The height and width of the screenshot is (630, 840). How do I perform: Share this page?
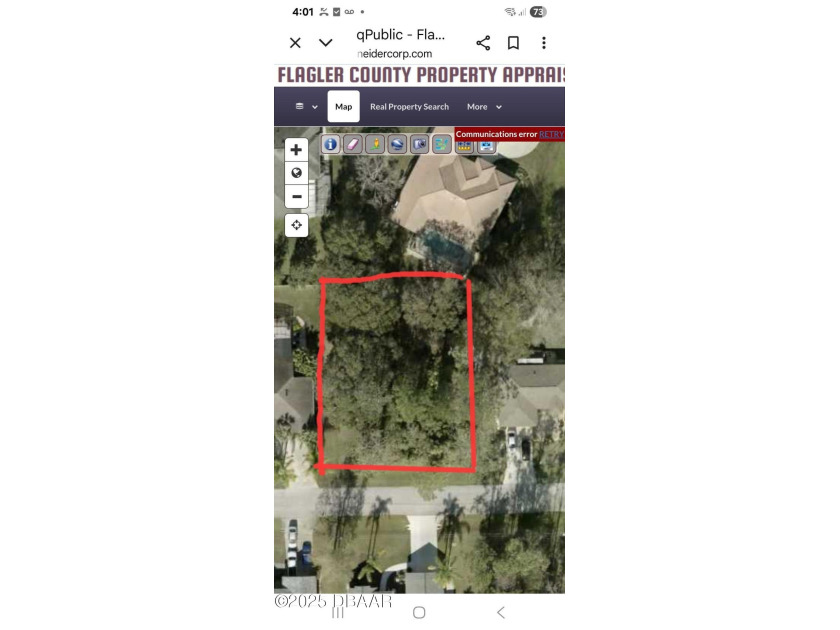pyautogui.click(x=483, y=43)
